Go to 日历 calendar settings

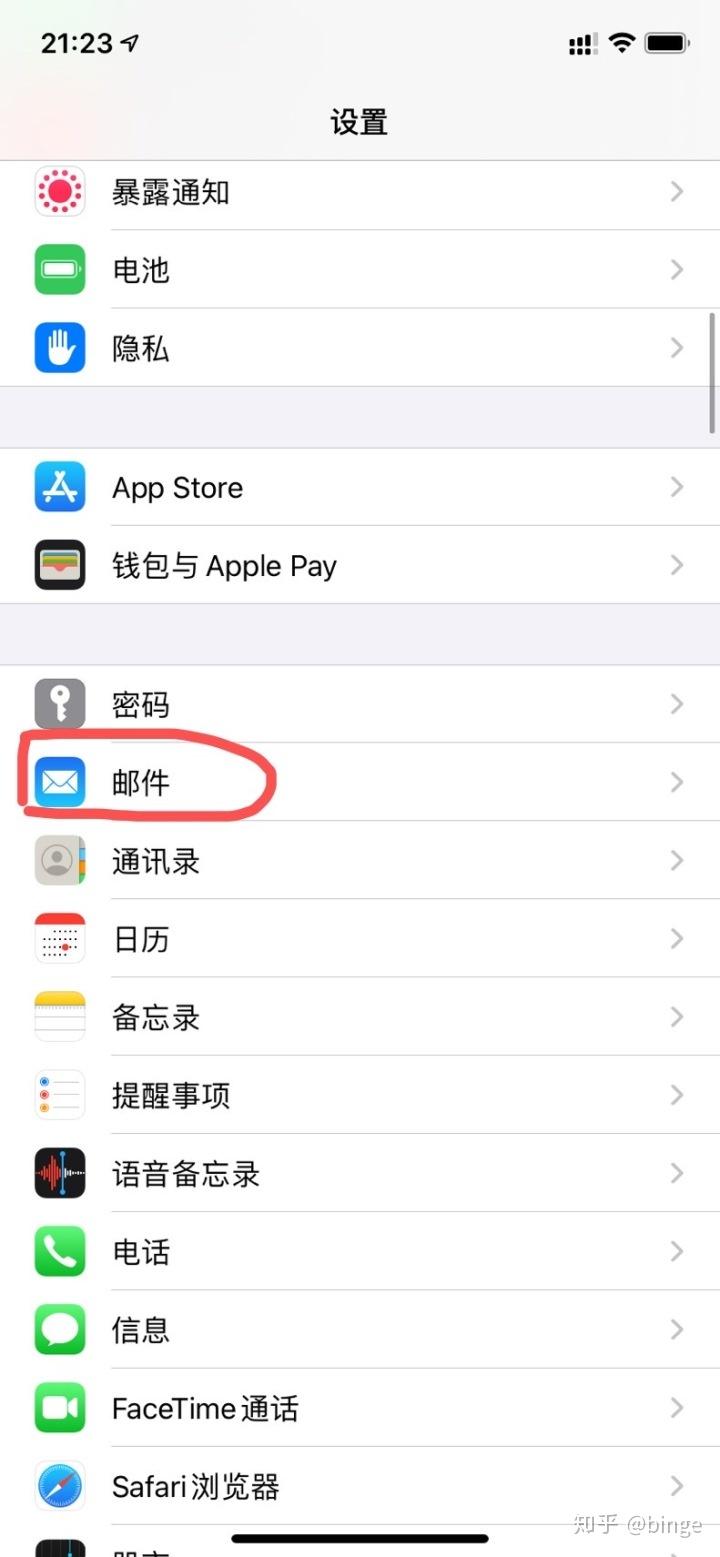[x=360, y=939]
